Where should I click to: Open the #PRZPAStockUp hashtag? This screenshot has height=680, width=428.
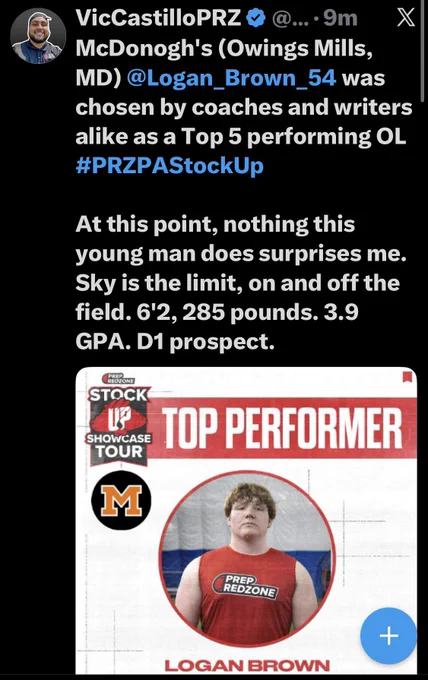[170, 166]
